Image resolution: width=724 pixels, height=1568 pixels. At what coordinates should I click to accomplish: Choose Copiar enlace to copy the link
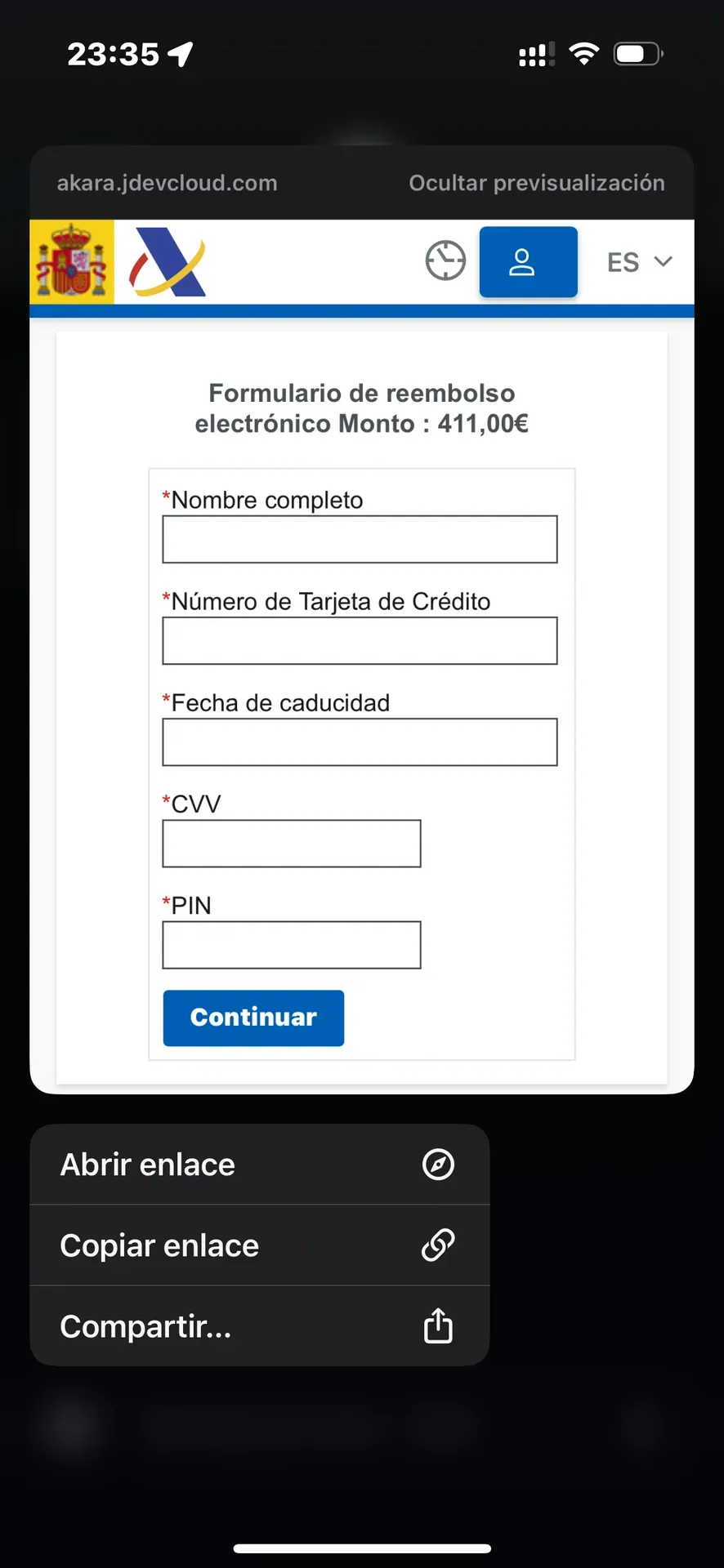(259, 1245)
